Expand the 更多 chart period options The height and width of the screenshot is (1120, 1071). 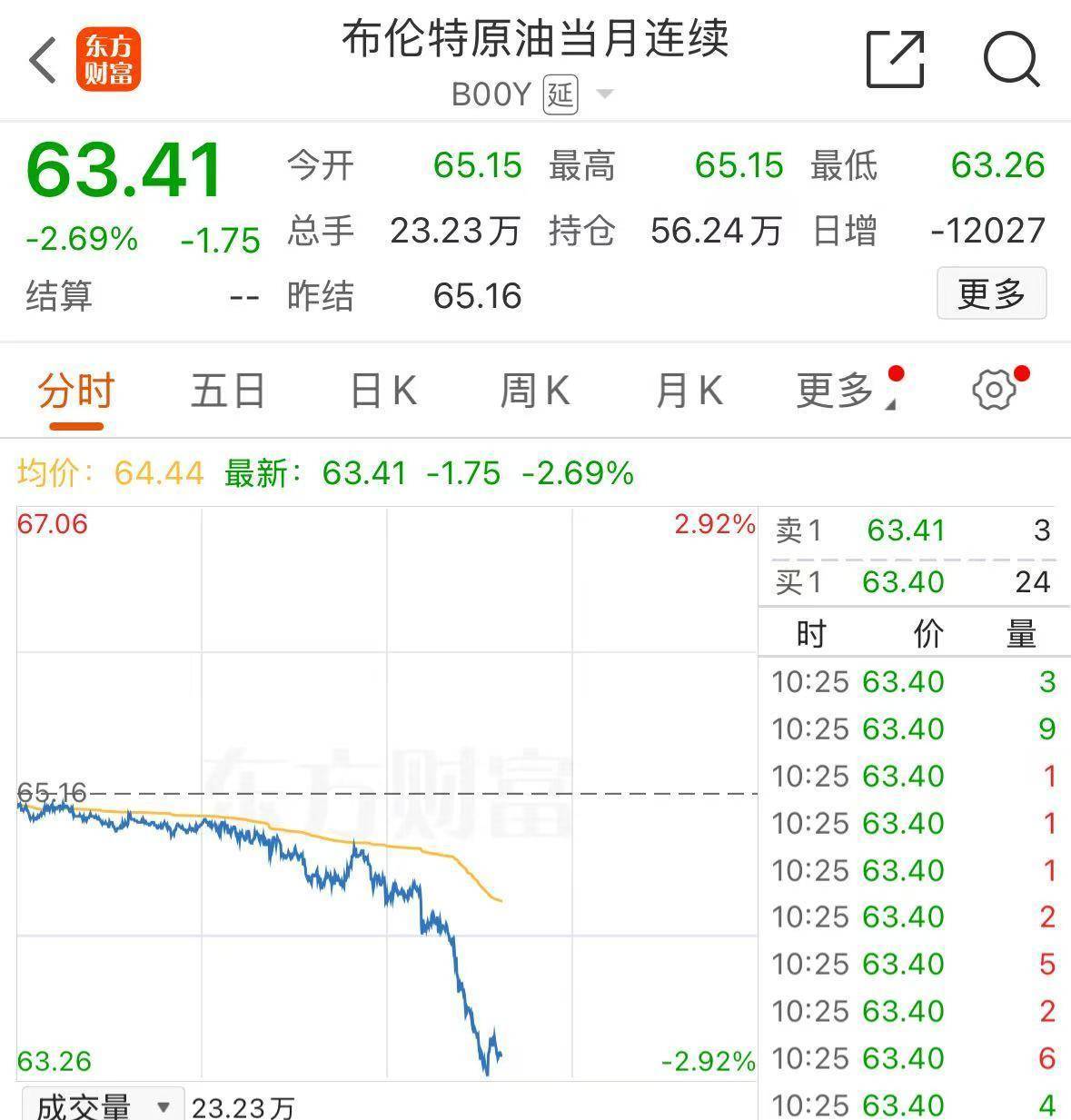pos(837,392)
